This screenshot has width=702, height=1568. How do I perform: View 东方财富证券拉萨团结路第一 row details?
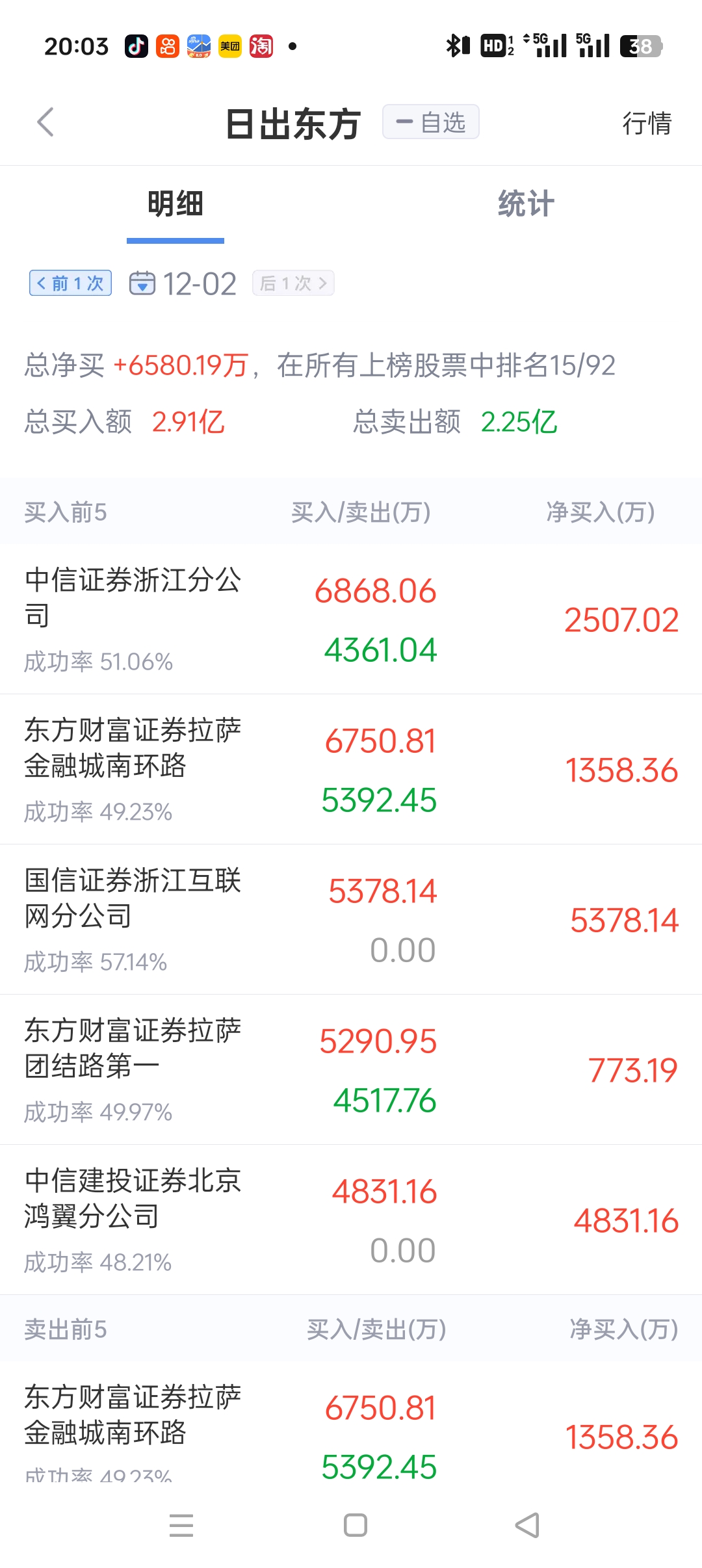(x=351, y=1070)
